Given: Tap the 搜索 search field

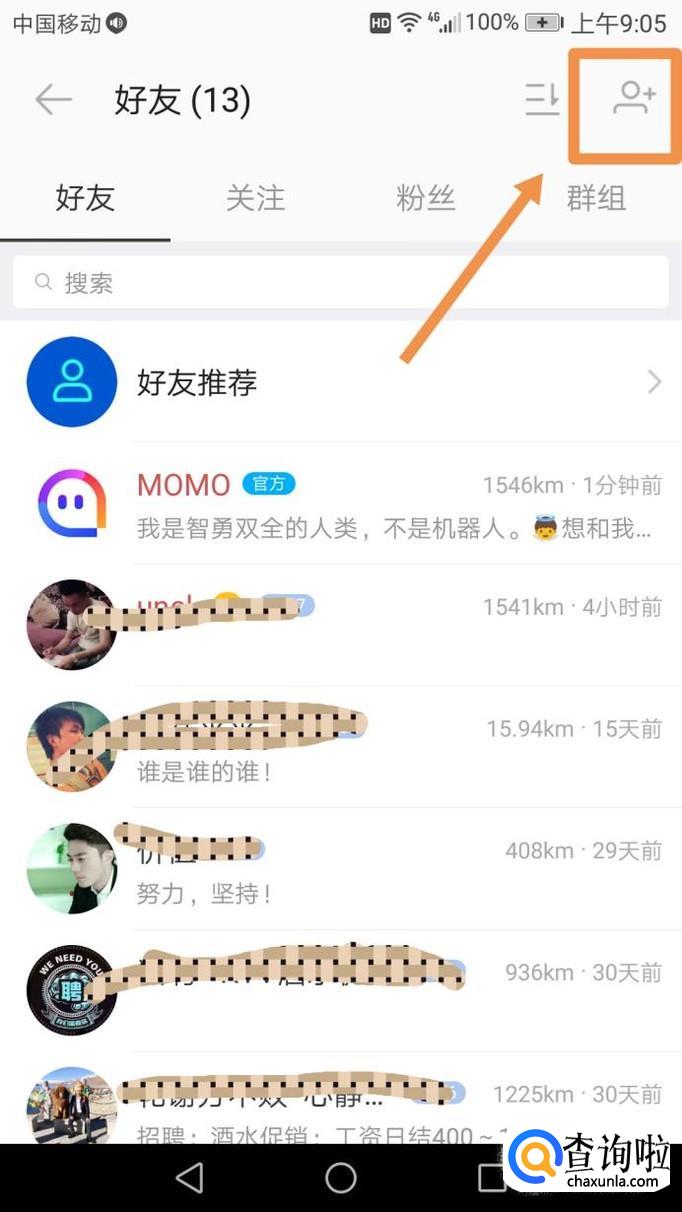Looking at the screenshot, I should [340, 283].
